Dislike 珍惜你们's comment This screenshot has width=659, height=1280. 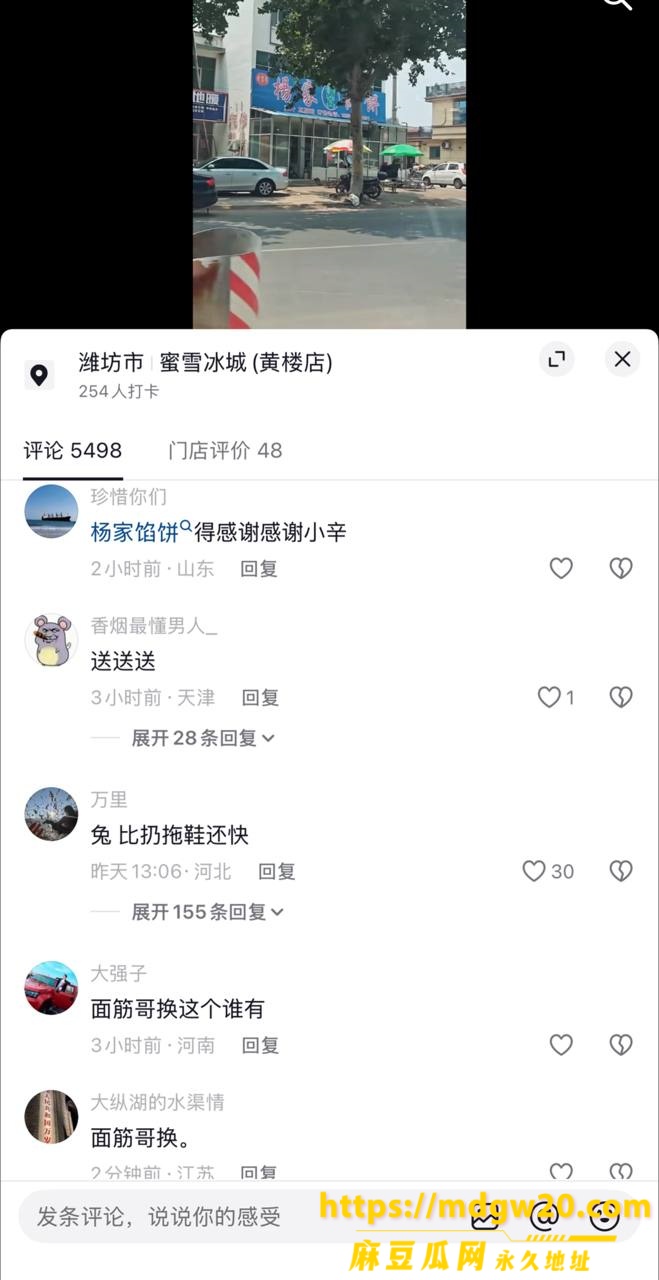tap(621, 569)
